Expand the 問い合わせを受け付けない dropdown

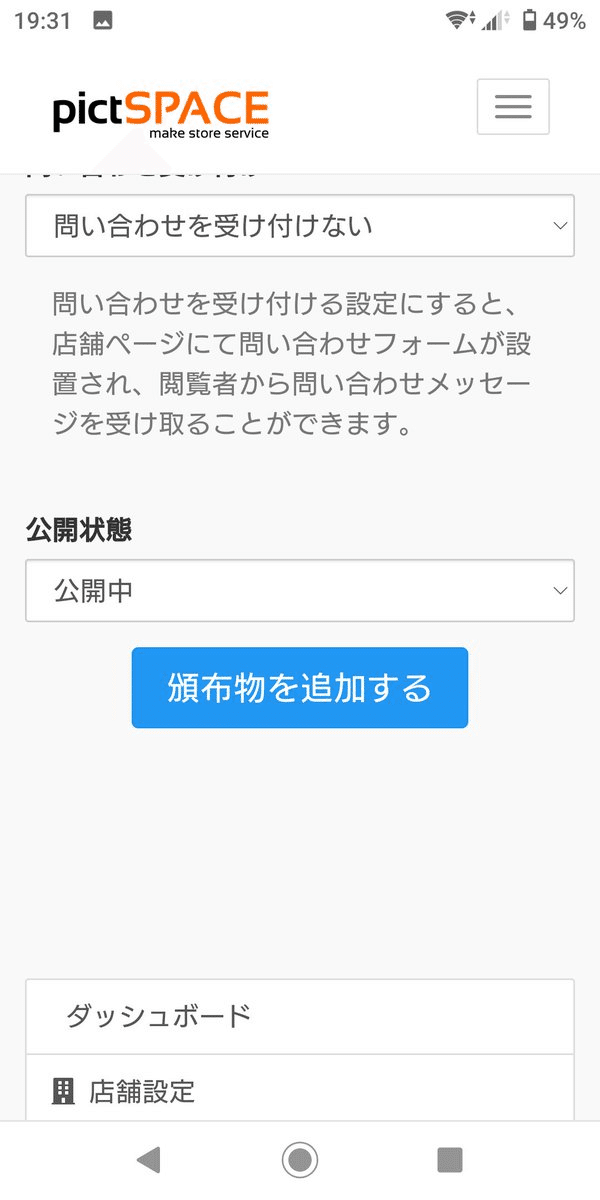tap(300, 225)
